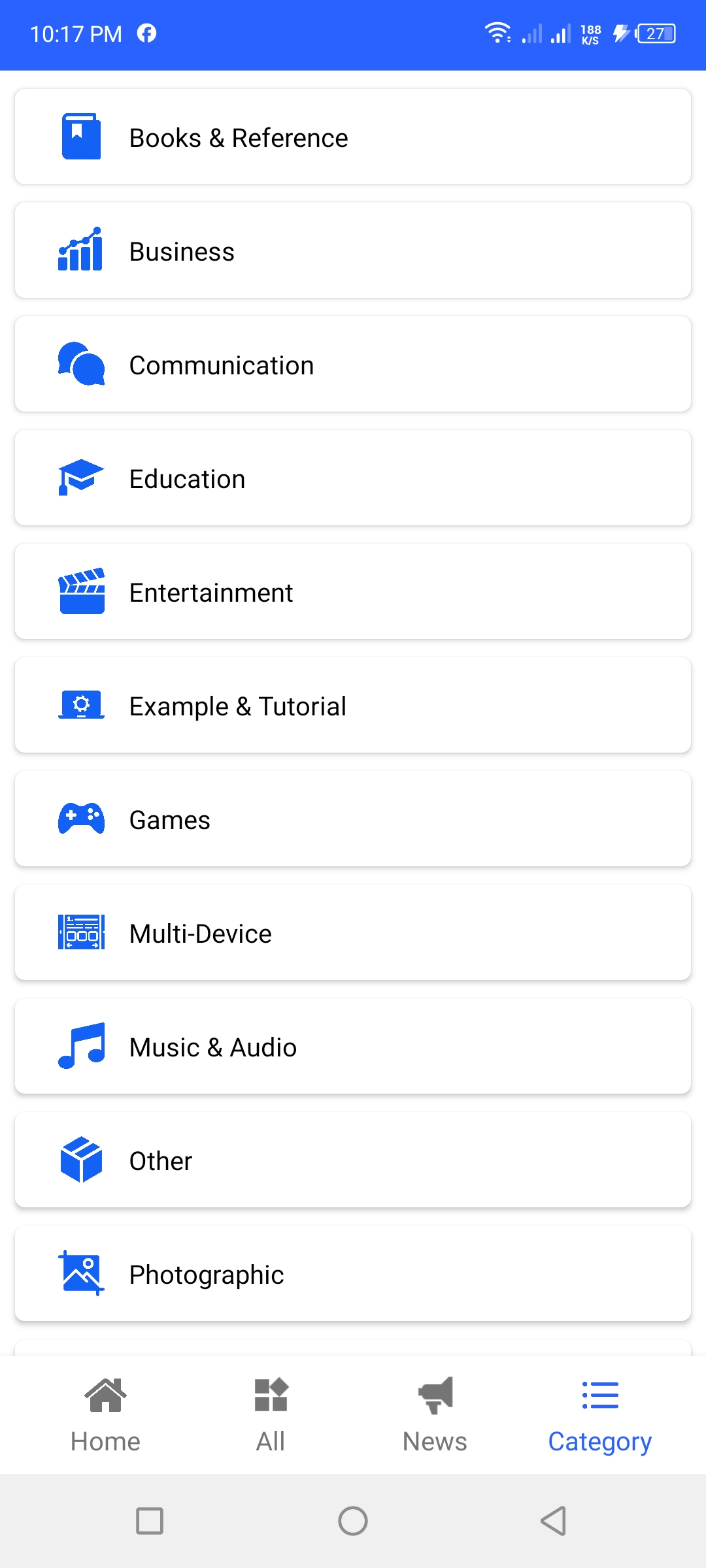Switch to the Home tab

105,1415
